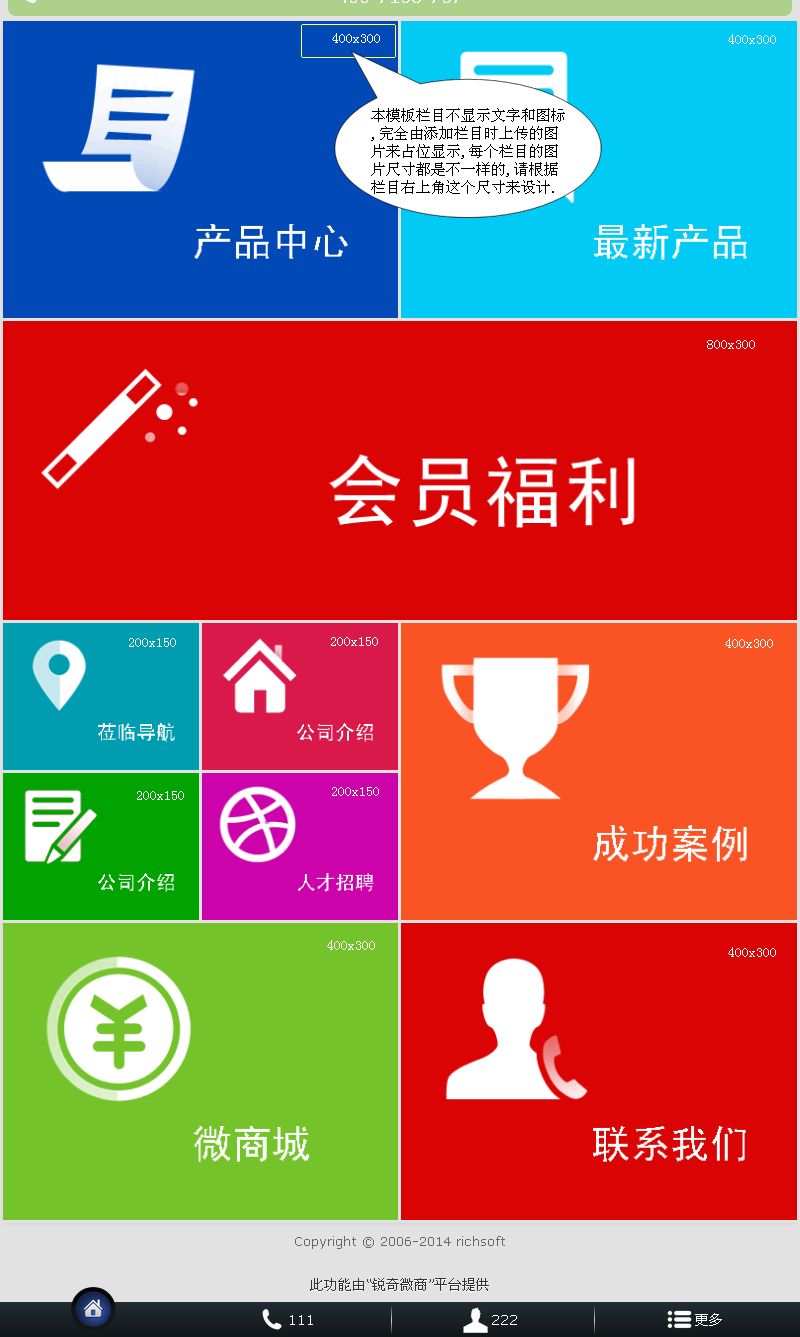This screenshot has width=800, height=1337.
Task: Open the 更多 menu in bottom bar
Action: pyautogui.click(x=695, y=1320)
